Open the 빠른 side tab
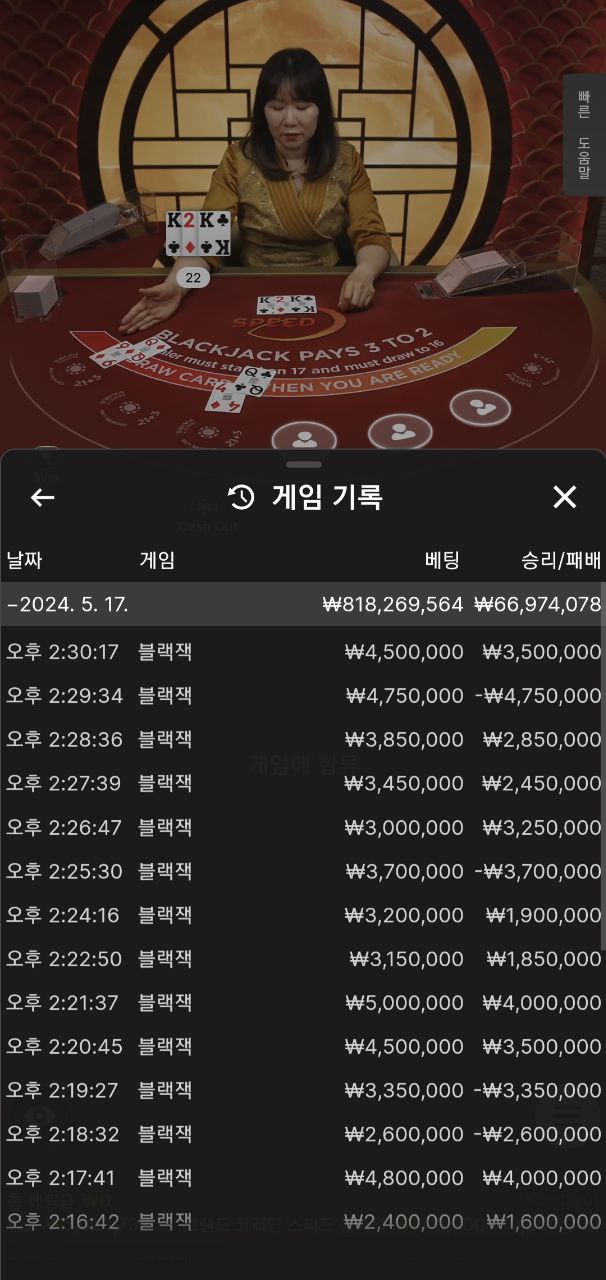606x1280 pixels. pyautogui.click(x=584, y=104)
